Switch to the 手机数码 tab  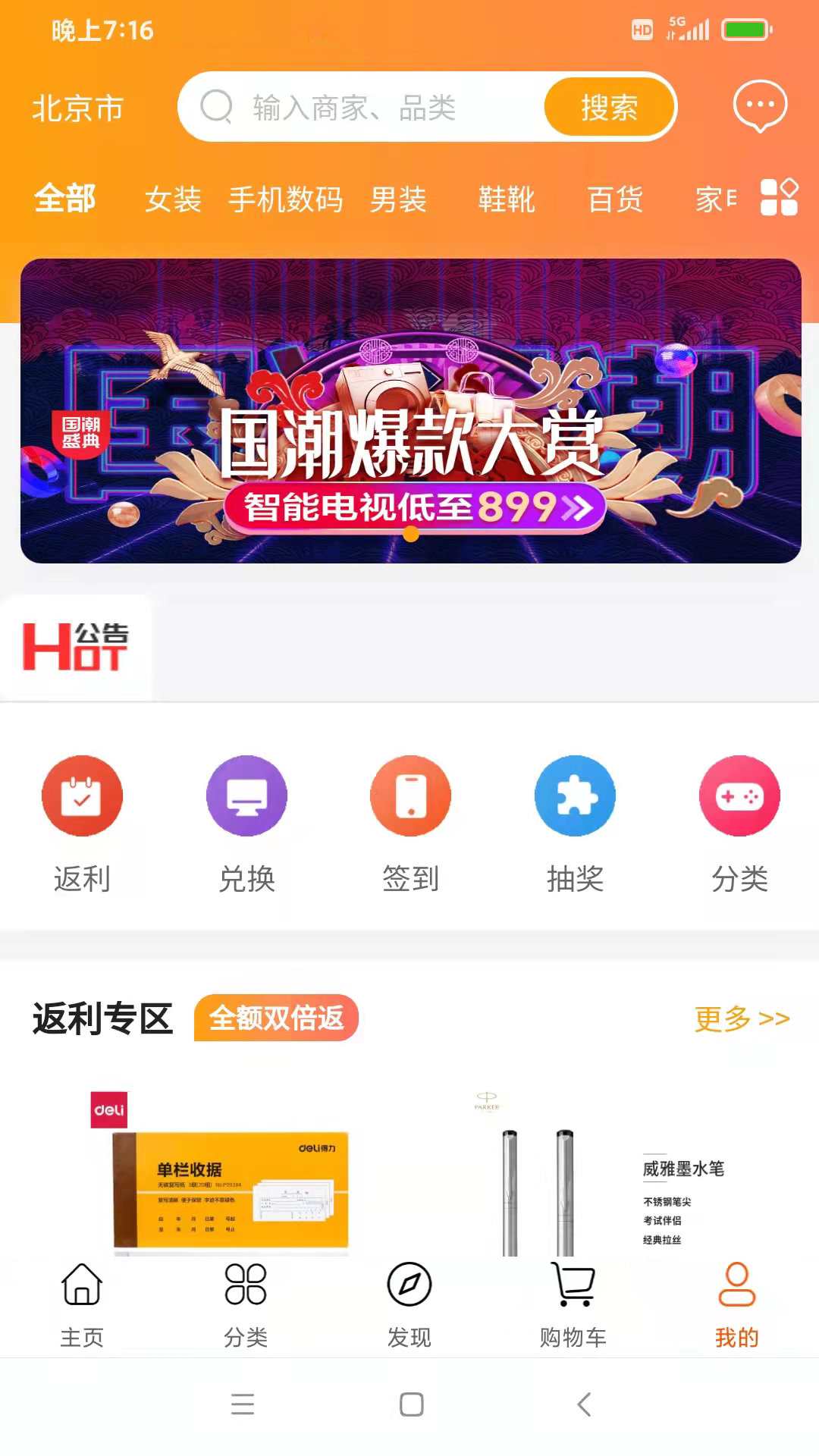tap(287, 200)
